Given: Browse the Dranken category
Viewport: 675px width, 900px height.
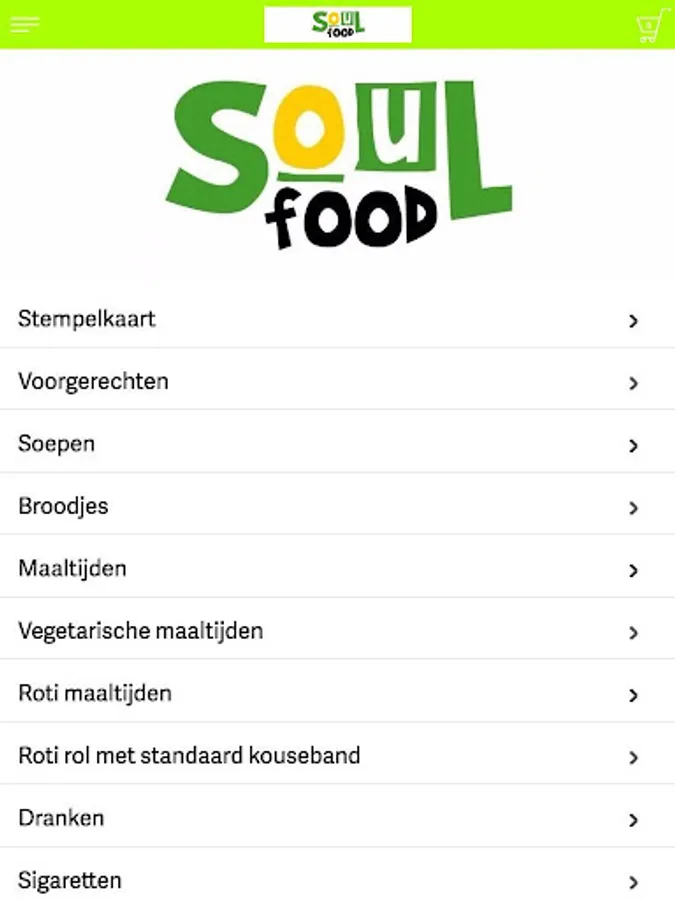Looking at the screenshot, I should [x=337, y=819].
